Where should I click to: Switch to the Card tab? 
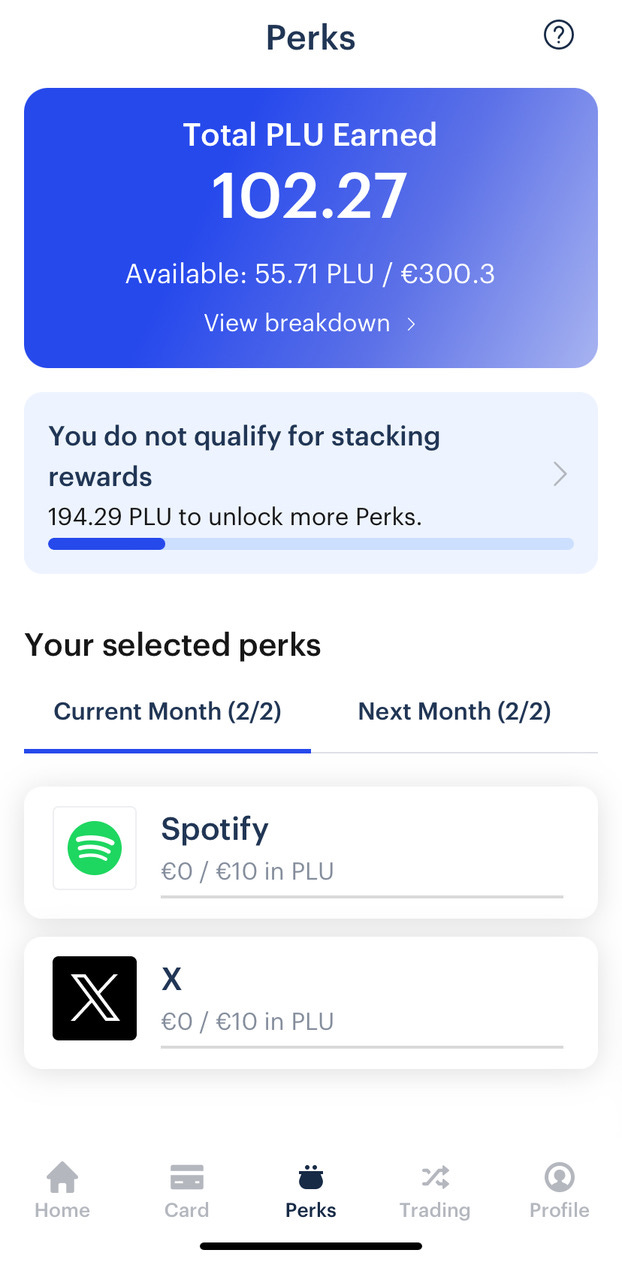tap(187, 1191)
